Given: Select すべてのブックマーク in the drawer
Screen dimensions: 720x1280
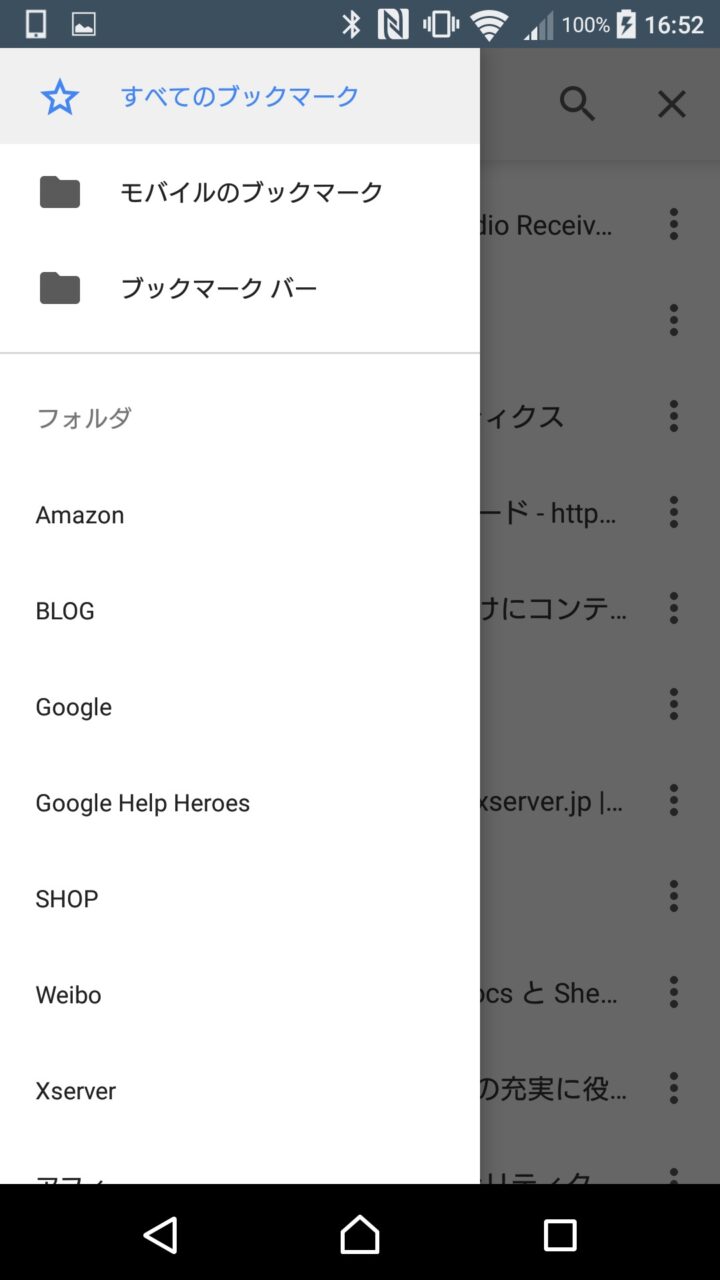Looking at the screenshot, I should point(239,97).
